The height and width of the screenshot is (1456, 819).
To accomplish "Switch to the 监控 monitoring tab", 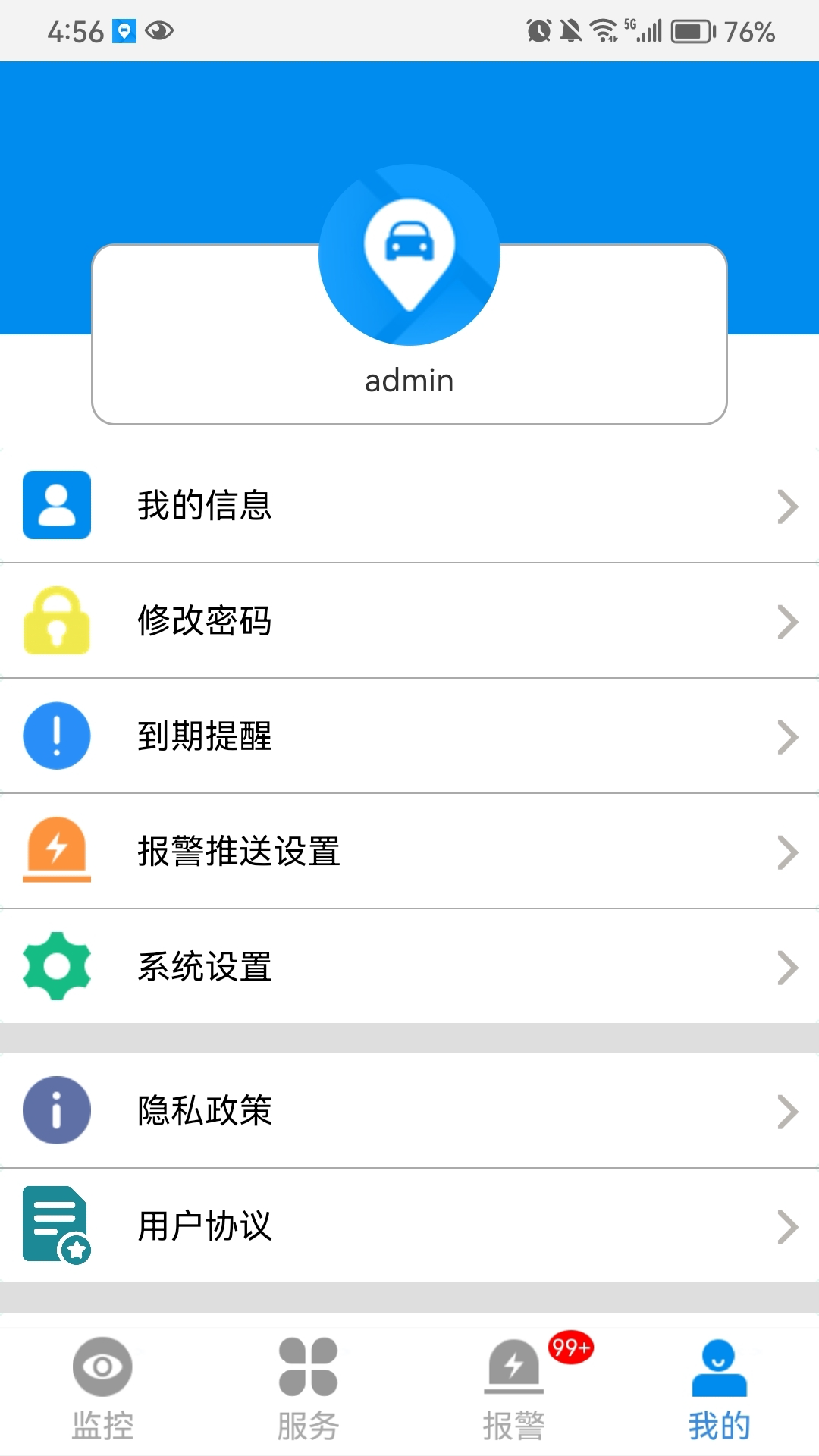I will (x=102, y=1389).
